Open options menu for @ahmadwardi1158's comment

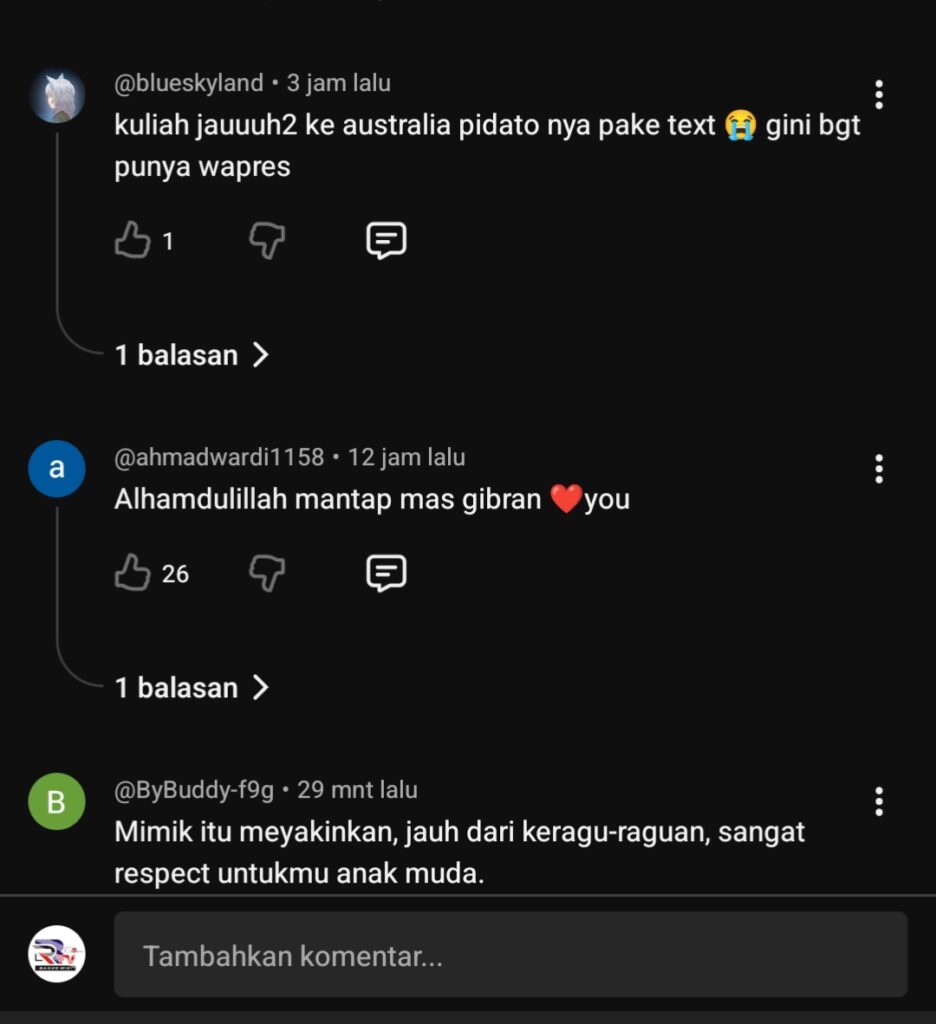click(878, 468)
